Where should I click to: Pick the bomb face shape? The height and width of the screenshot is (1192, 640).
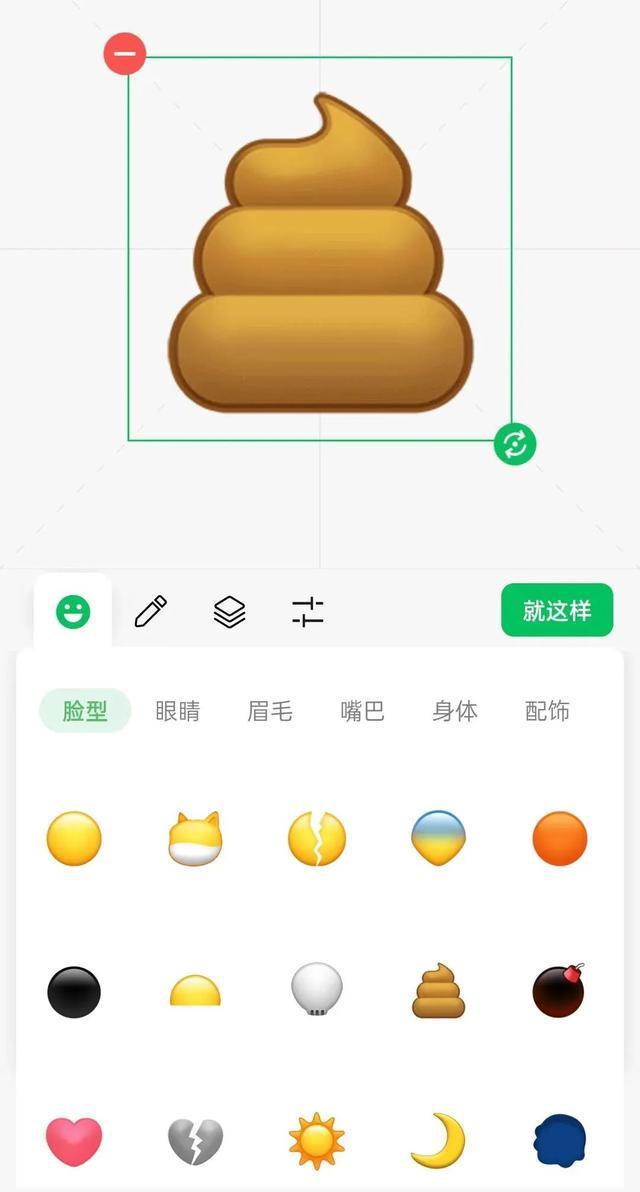point(559,990)
